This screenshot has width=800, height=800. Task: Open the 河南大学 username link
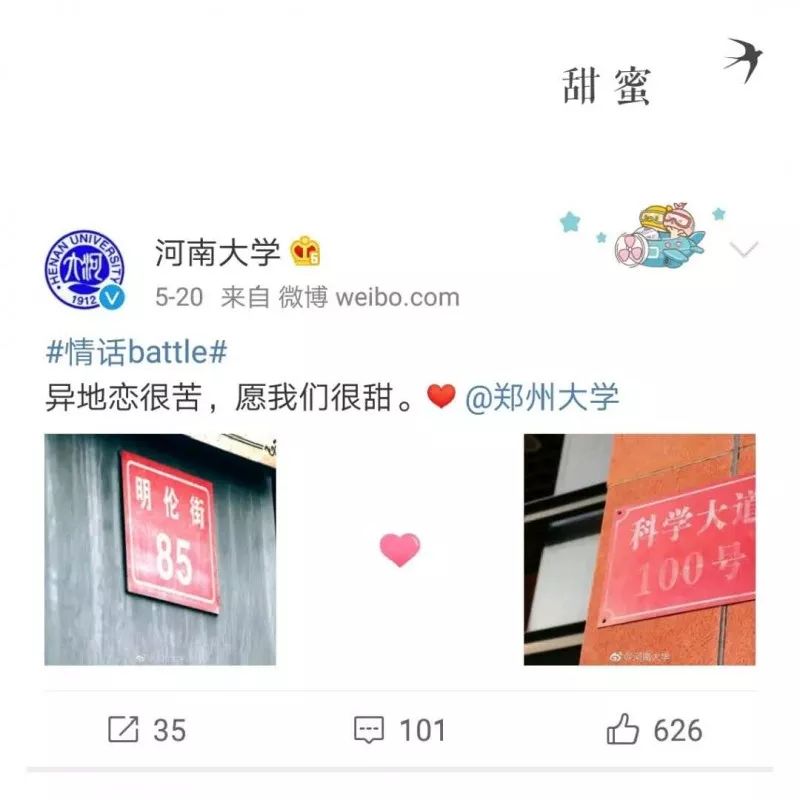coord(217,253)
